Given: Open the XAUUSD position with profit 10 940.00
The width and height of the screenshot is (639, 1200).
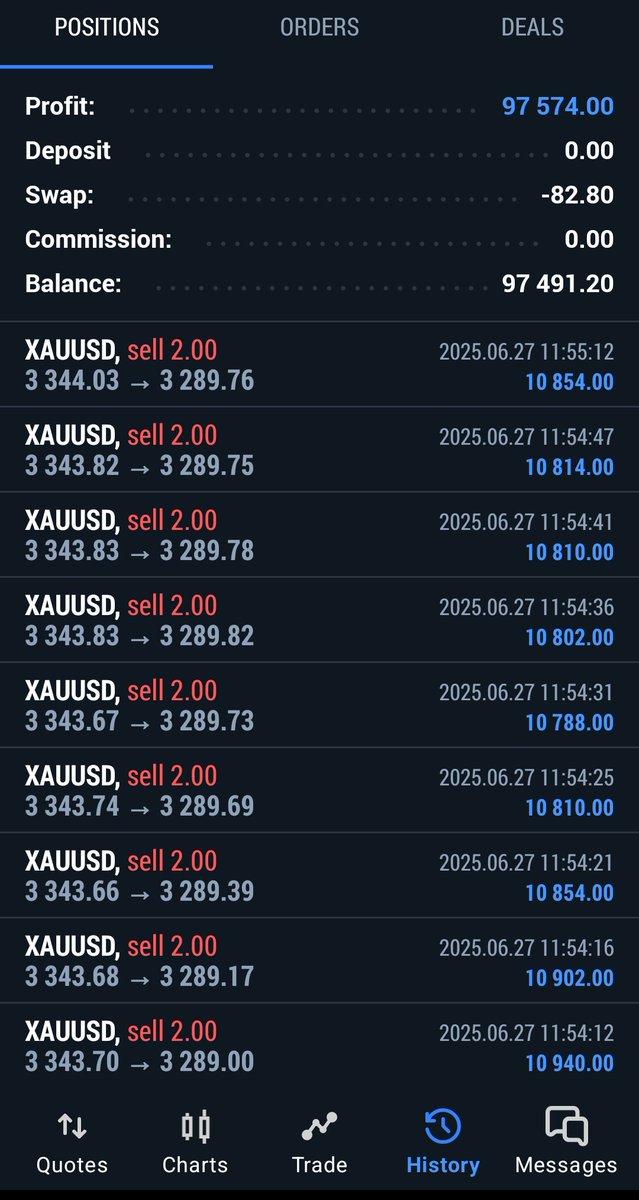Looking at the screenshot, I should point(319,1046).
